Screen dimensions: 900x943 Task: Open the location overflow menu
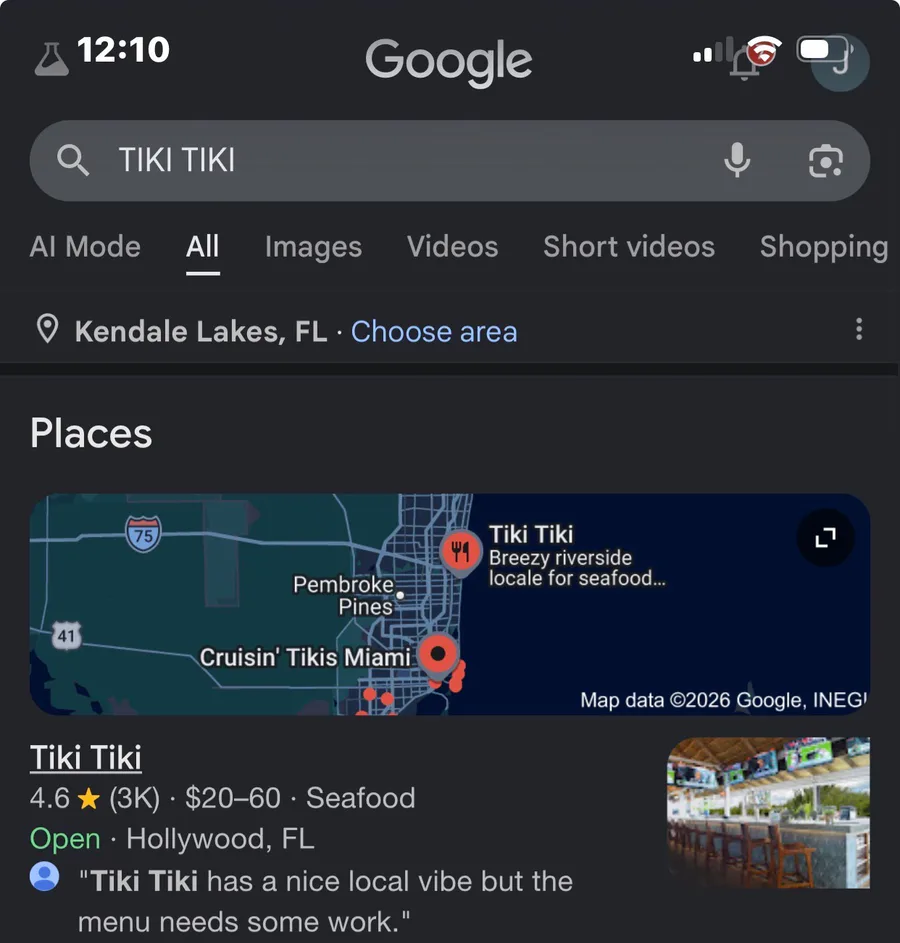(859, 330)
